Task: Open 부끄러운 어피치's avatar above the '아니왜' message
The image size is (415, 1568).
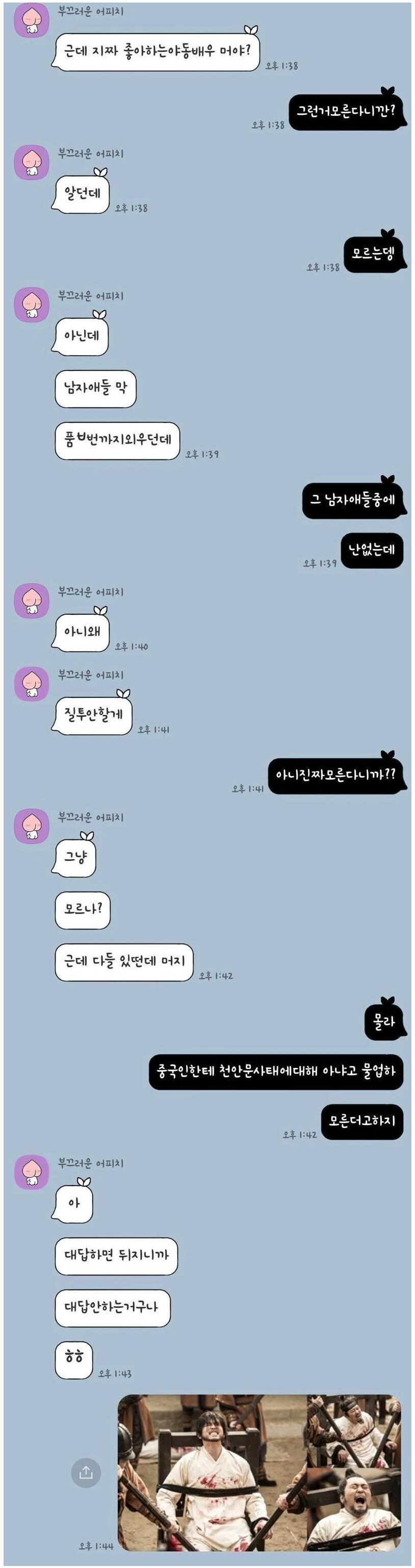Action: pyautogui.click(x=32, y=601)
